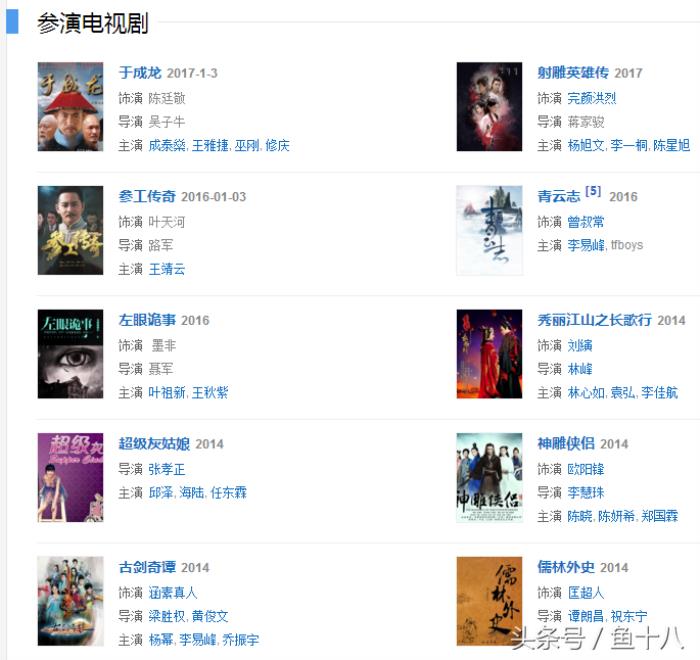
Task: View the 超级灰姑娘 series page
Action: (154, 444)
